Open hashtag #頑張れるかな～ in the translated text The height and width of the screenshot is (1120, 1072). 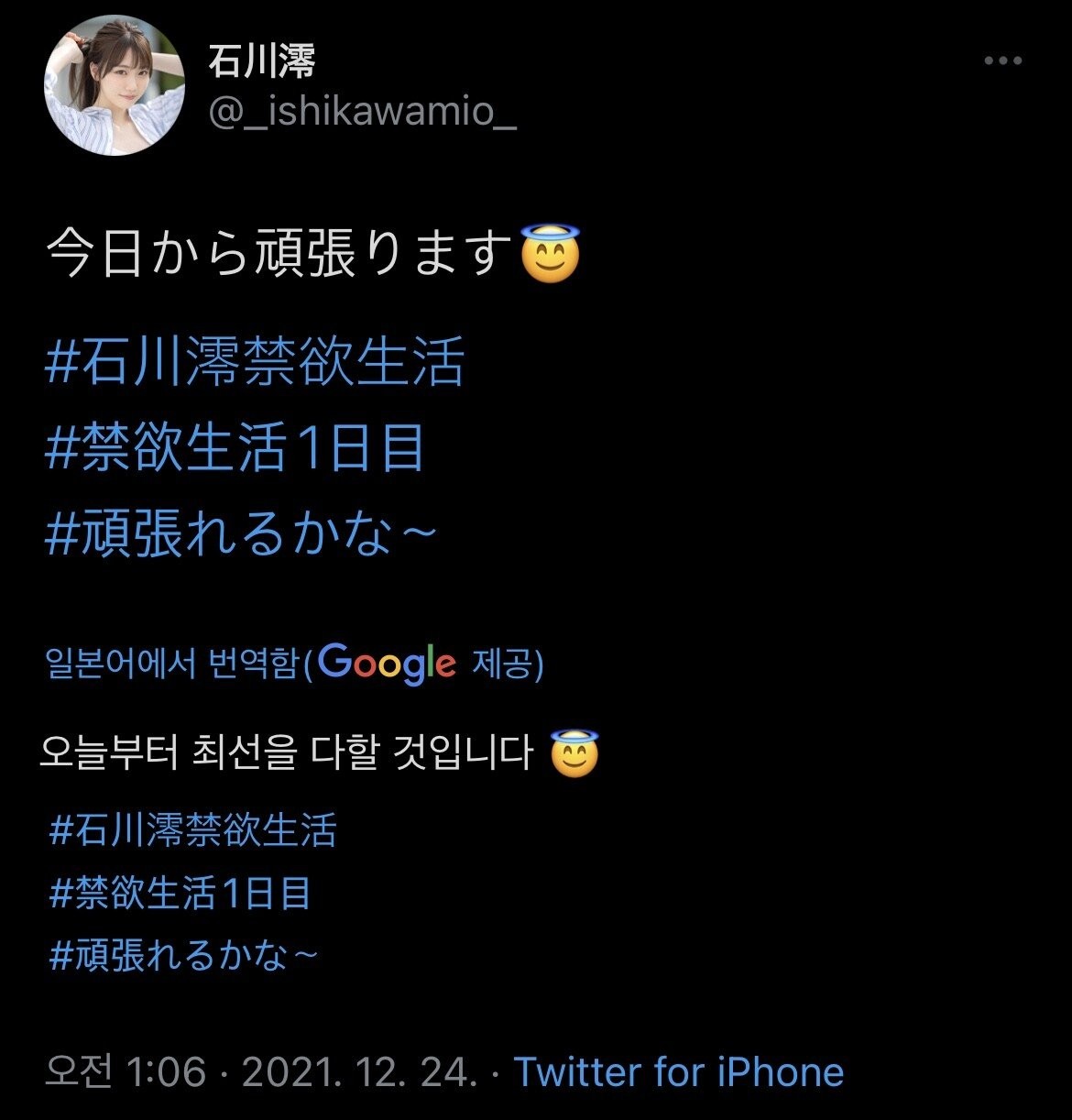(183, 956)
